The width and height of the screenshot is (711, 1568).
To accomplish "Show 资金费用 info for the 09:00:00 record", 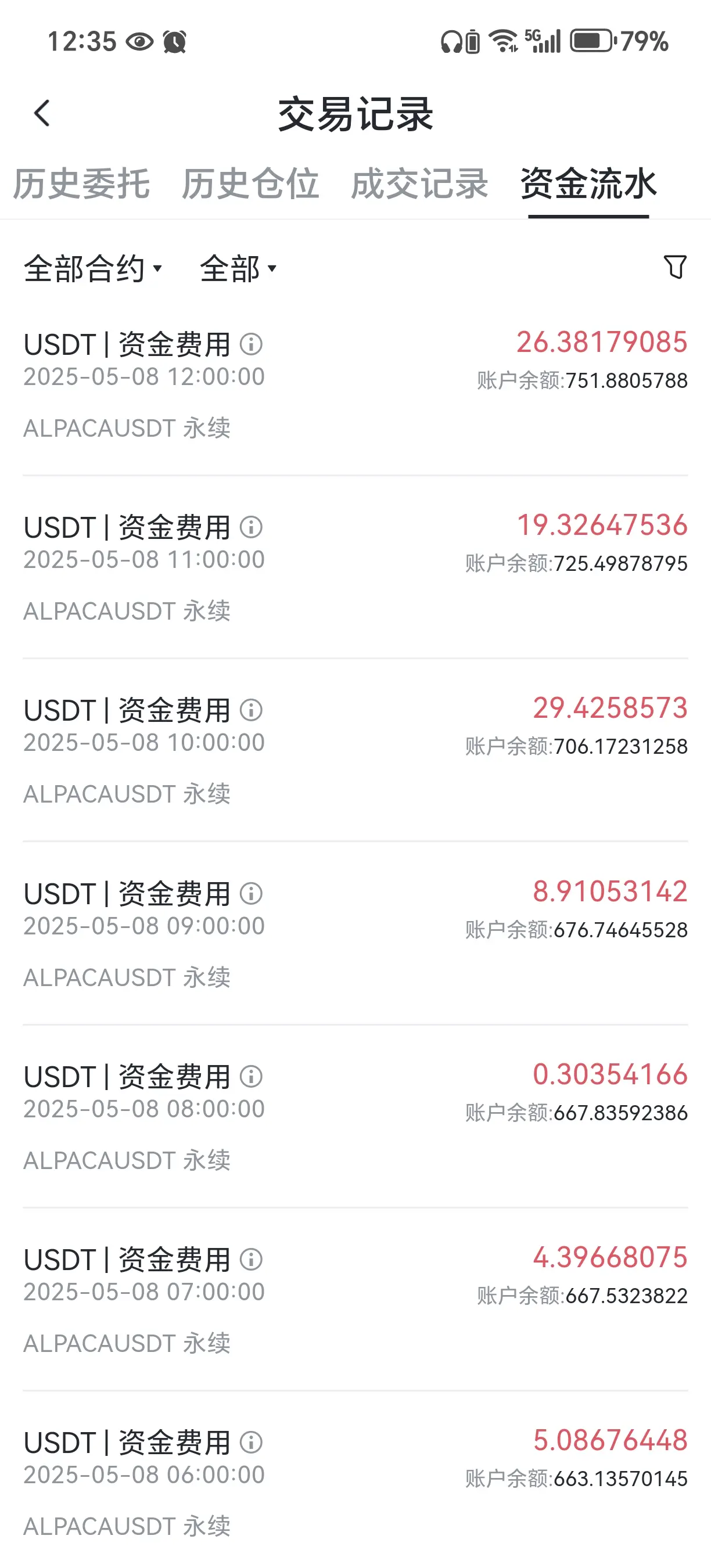I will (x=251, y=894).
